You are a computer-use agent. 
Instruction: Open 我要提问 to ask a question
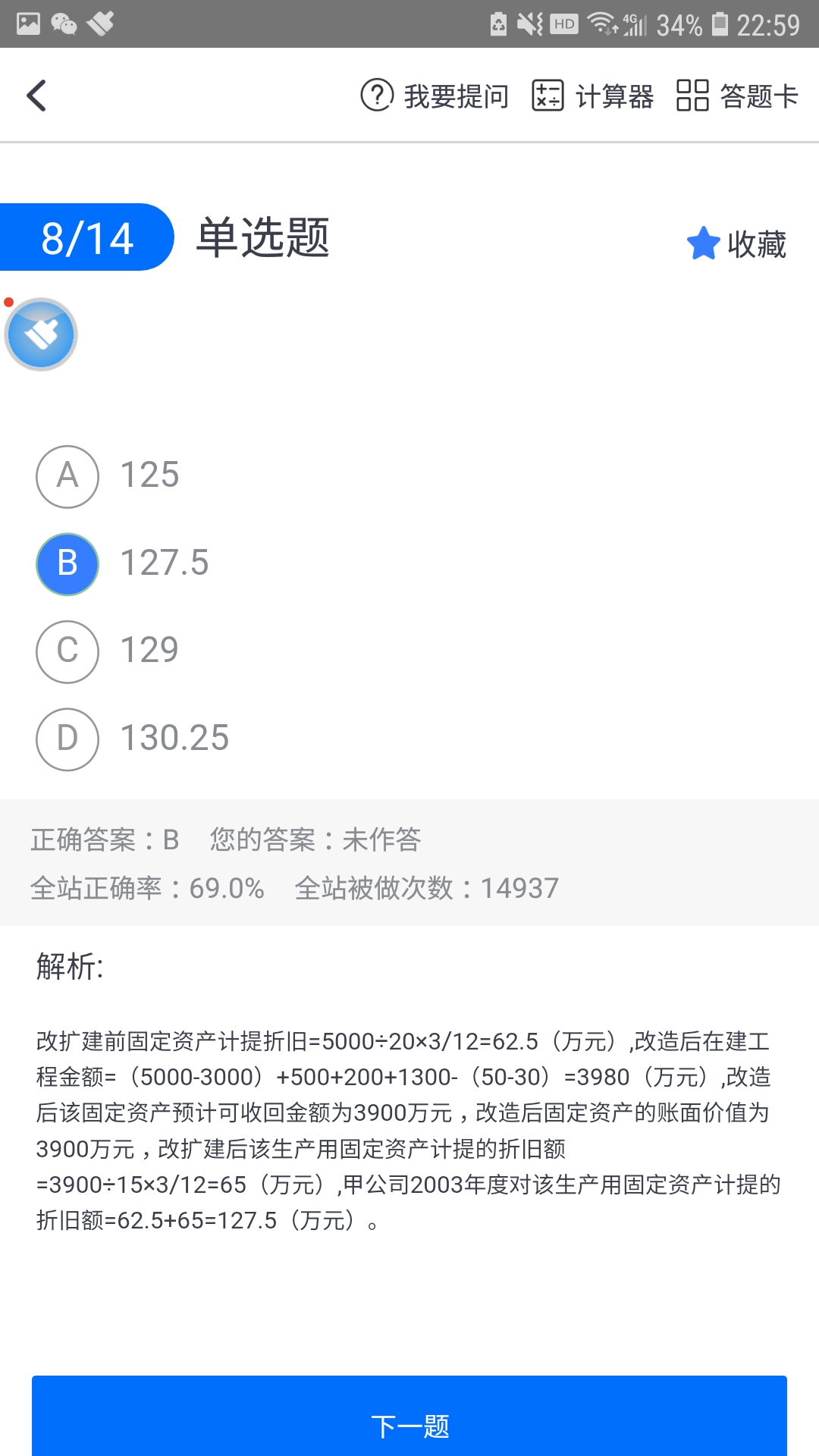point(435,96)
